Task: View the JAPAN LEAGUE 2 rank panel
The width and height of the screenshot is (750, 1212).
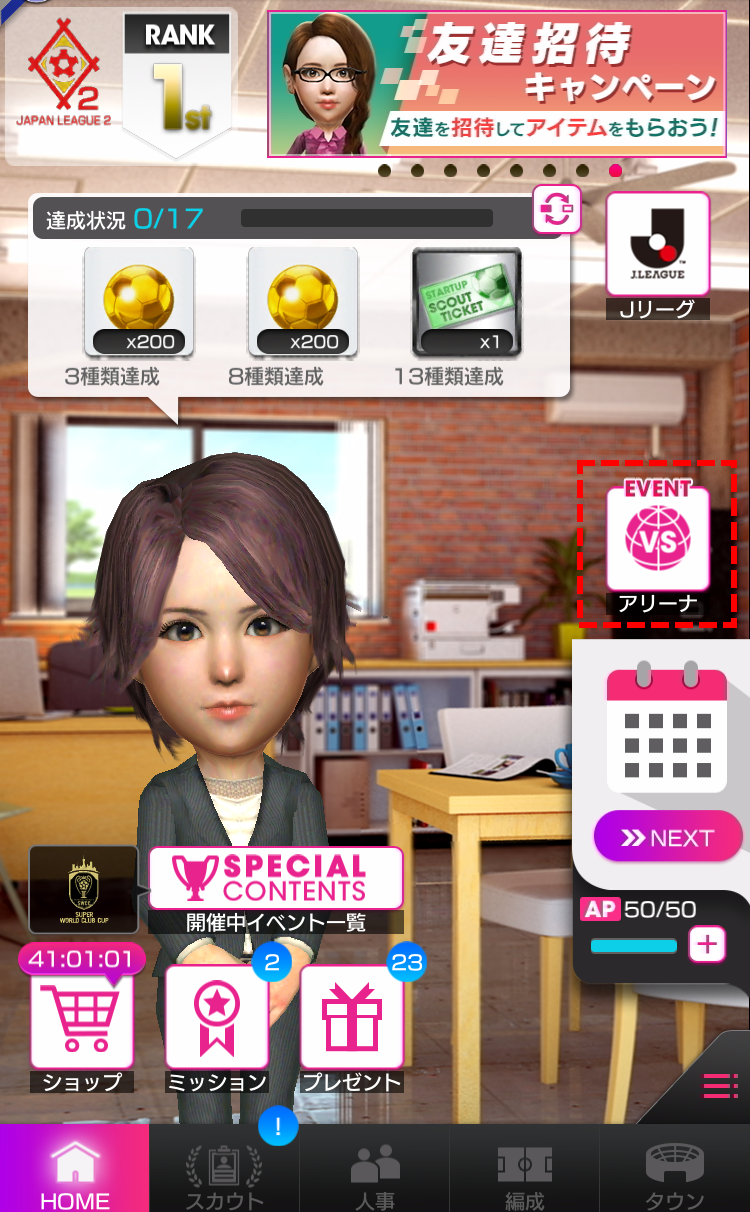Action: (120, 85)
